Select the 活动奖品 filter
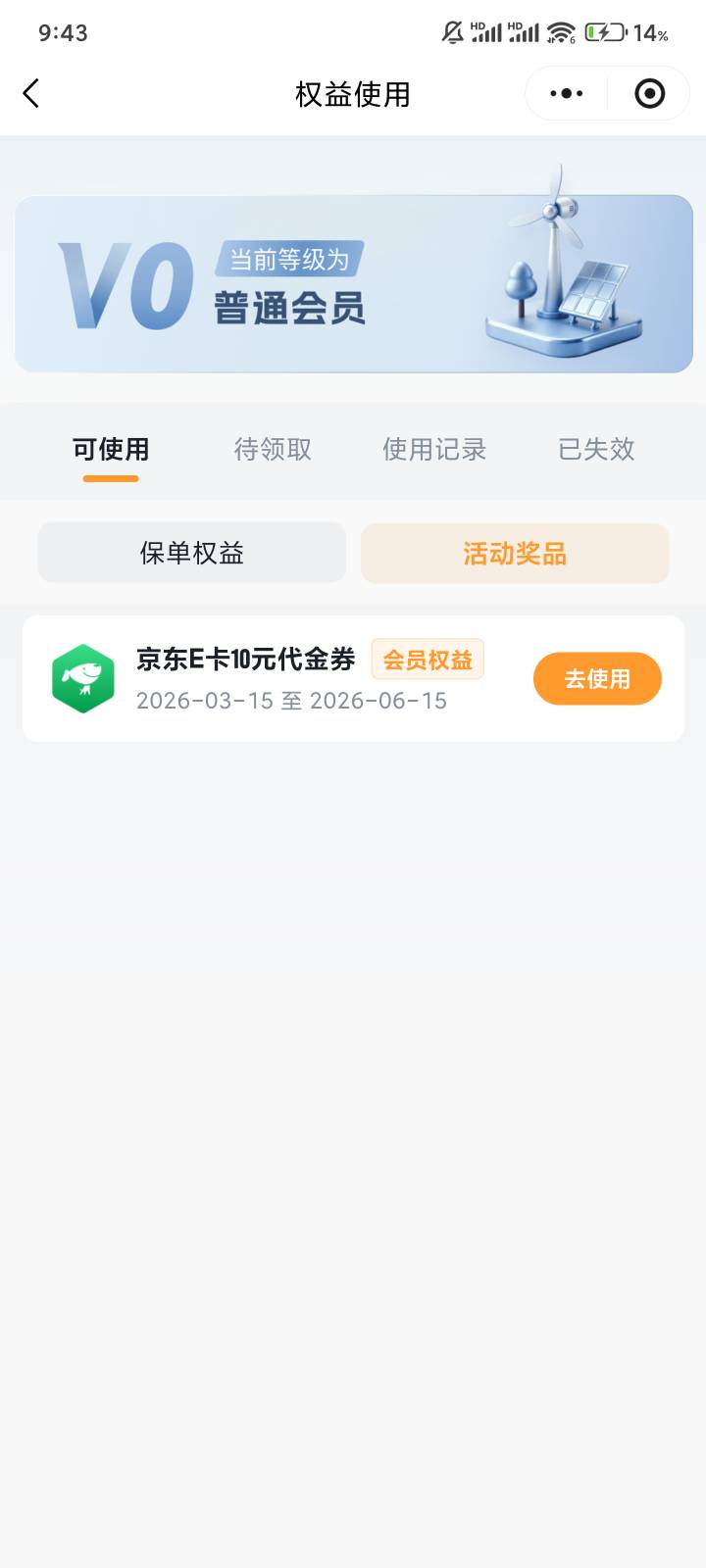The height and width of the screenshot is (1568, 706). pos(515,553)
